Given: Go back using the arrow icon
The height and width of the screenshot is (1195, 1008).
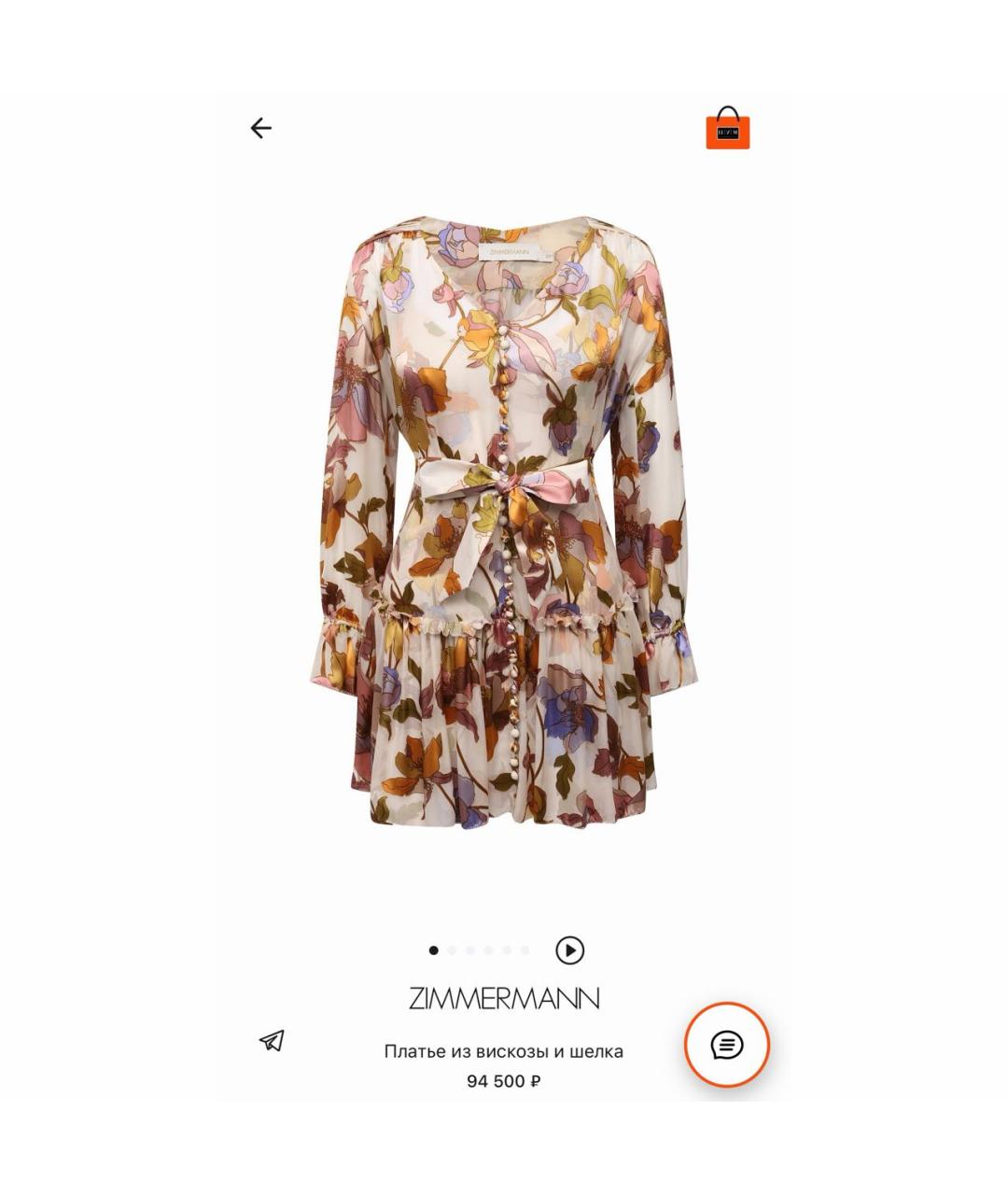Looking at the screenshot, I should [260, 128].
